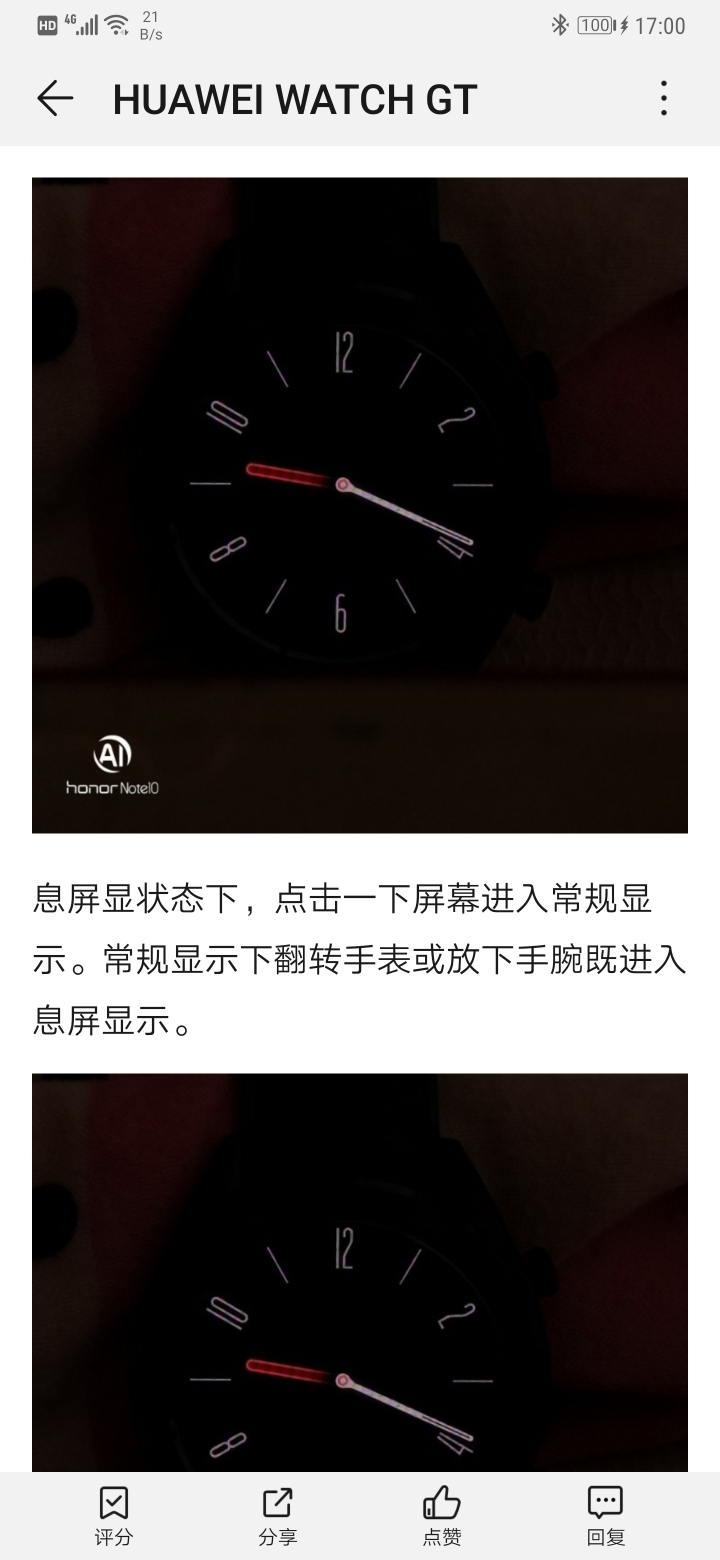Open the three-dot overflow menu

pos(663,98)
